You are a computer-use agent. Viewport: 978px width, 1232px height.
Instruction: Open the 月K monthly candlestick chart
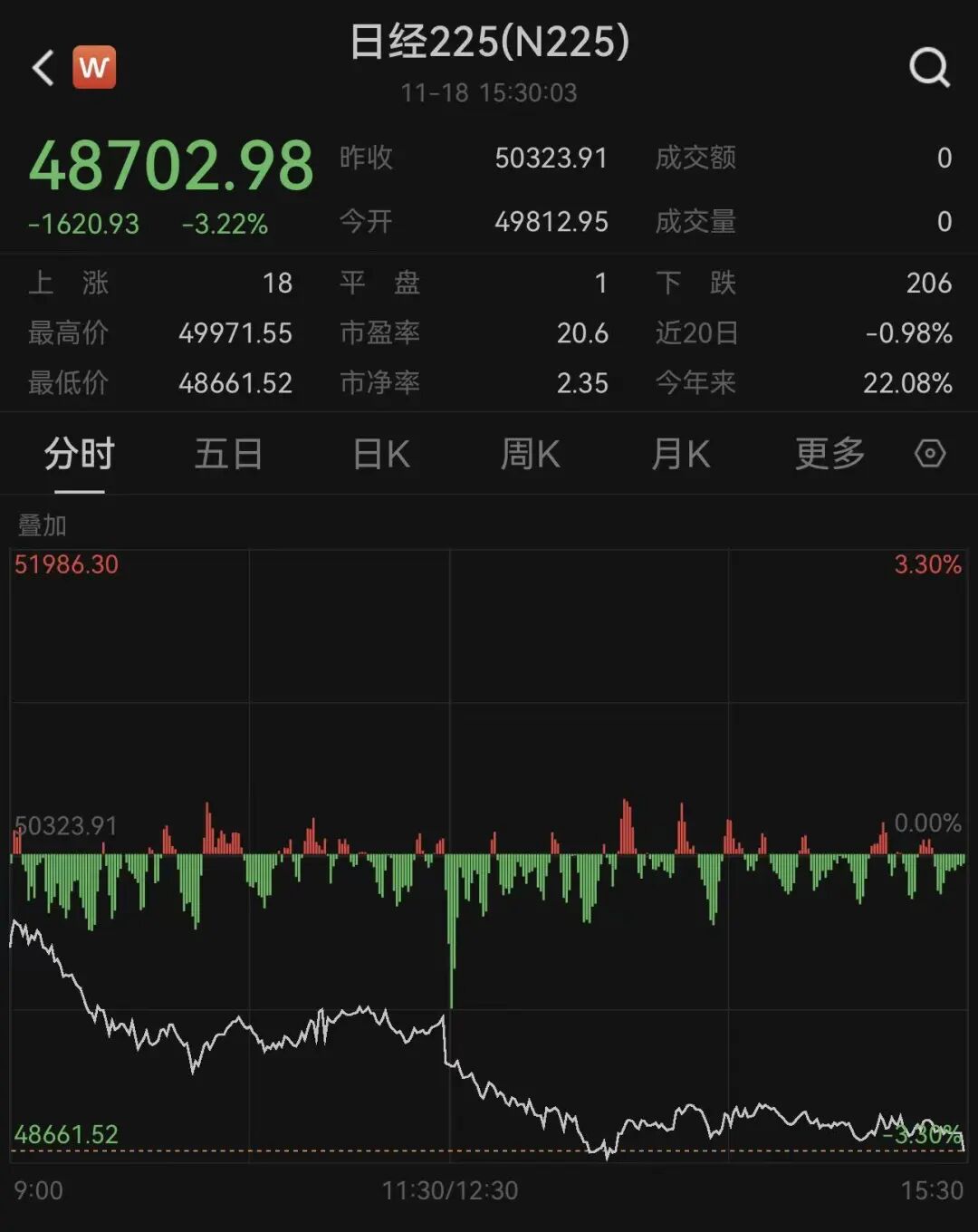click(681, 454)
